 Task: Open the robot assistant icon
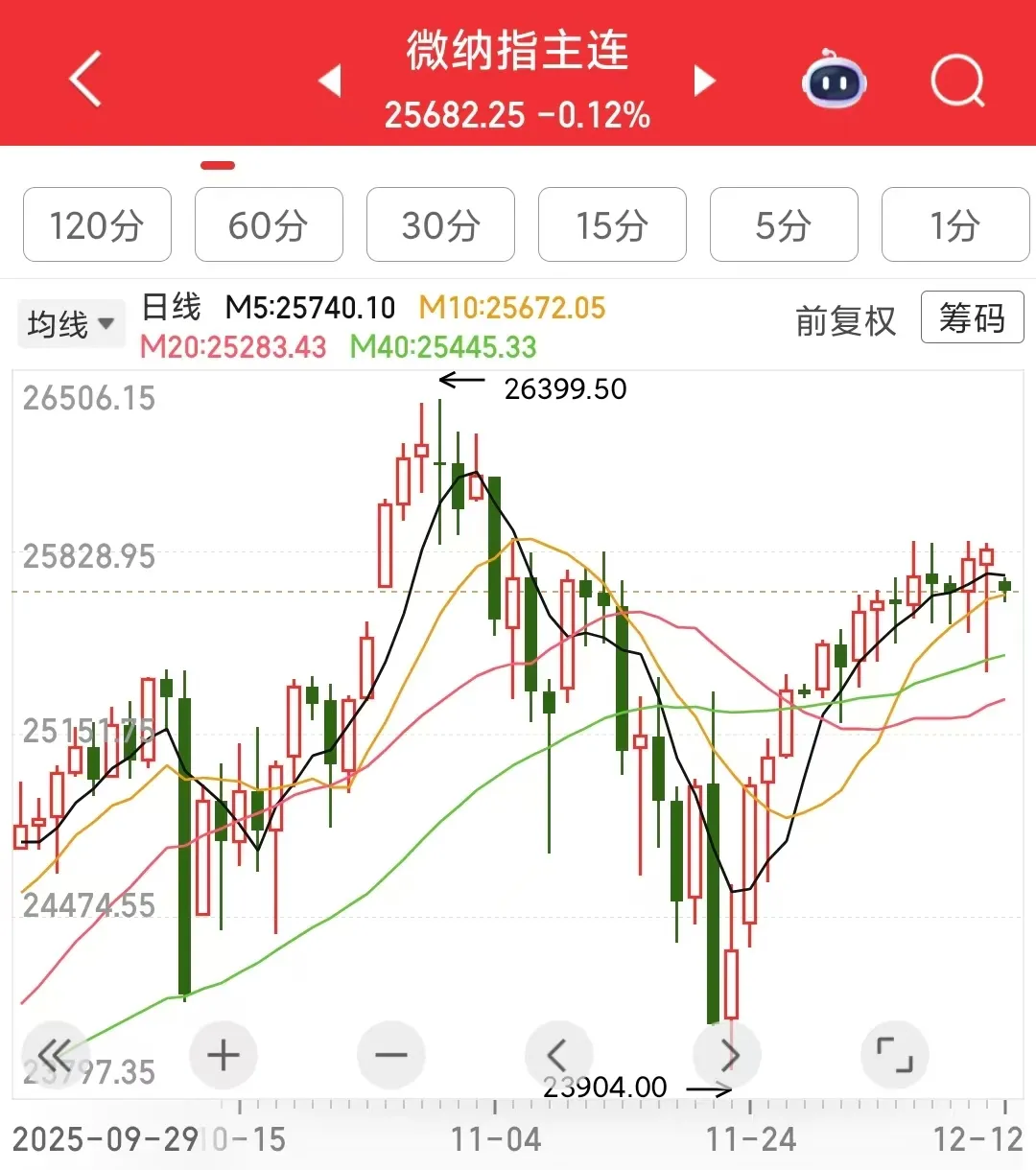pos(834,81)
